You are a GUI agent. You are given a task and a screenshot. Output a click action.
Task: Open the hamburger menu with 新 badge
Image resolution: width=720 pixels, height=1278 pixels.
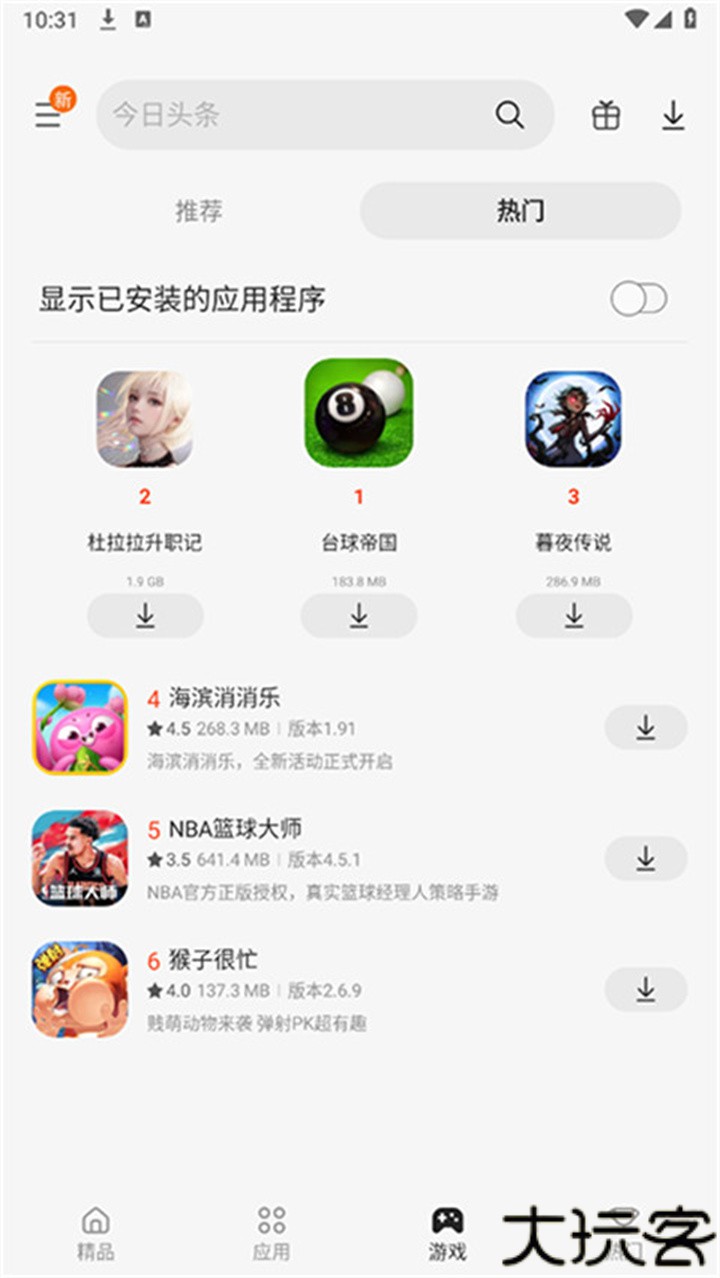[49, 114]
